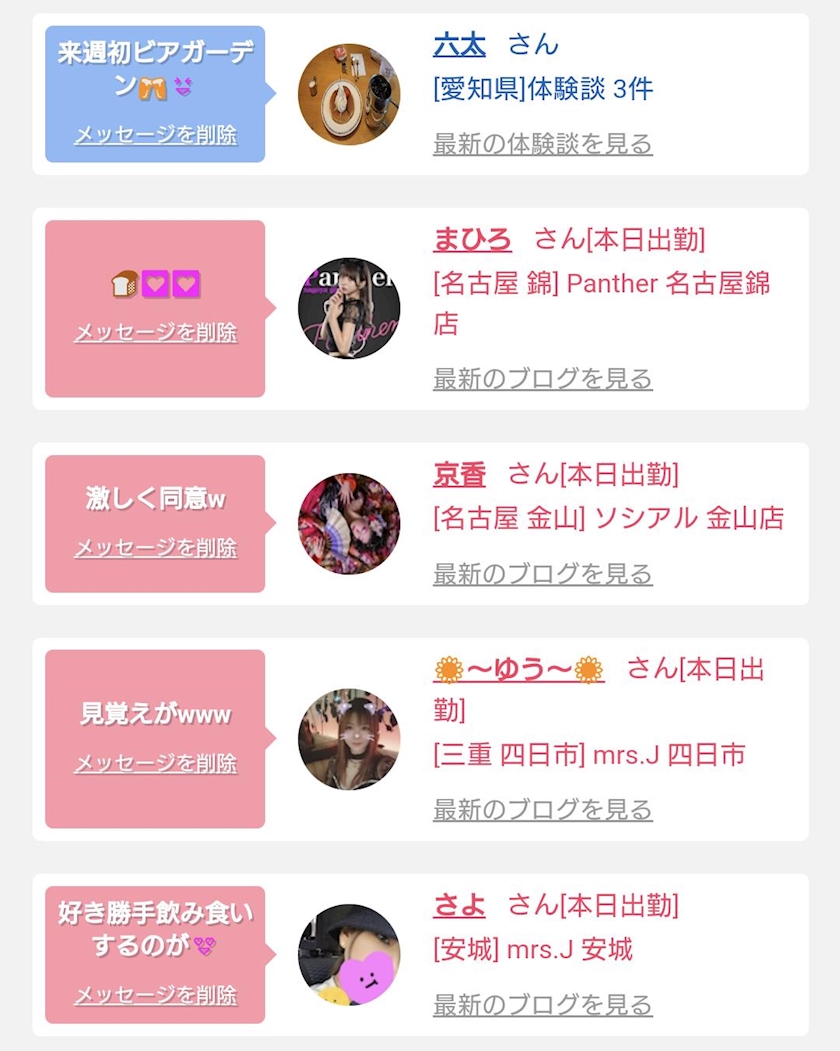Tap 六太's round profile photo
Image resolution: width=840 pixels, height=1051 pixels.
pyautogui.click(x=349, y=94)
